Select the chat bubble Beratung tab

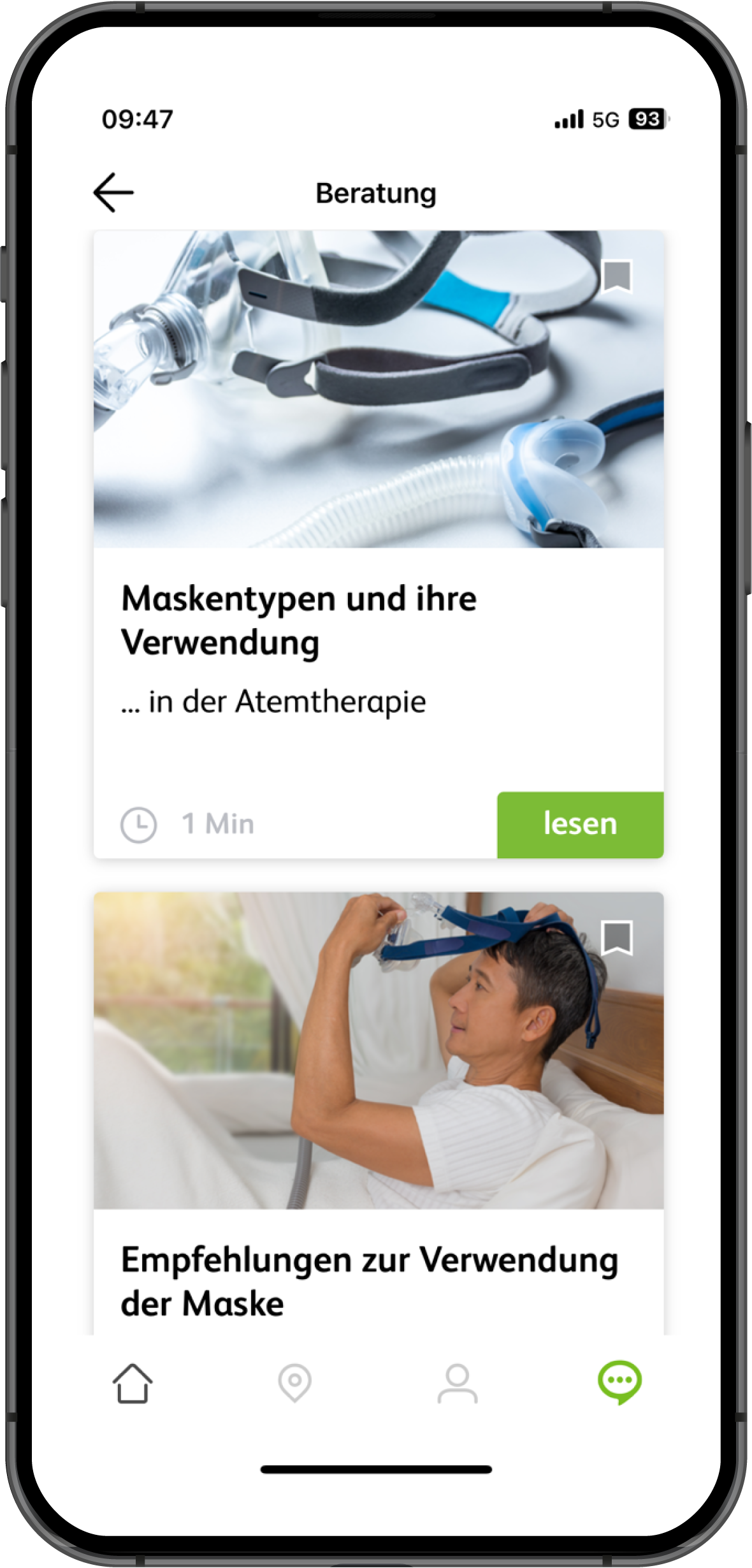click(x=619, y=1382)
